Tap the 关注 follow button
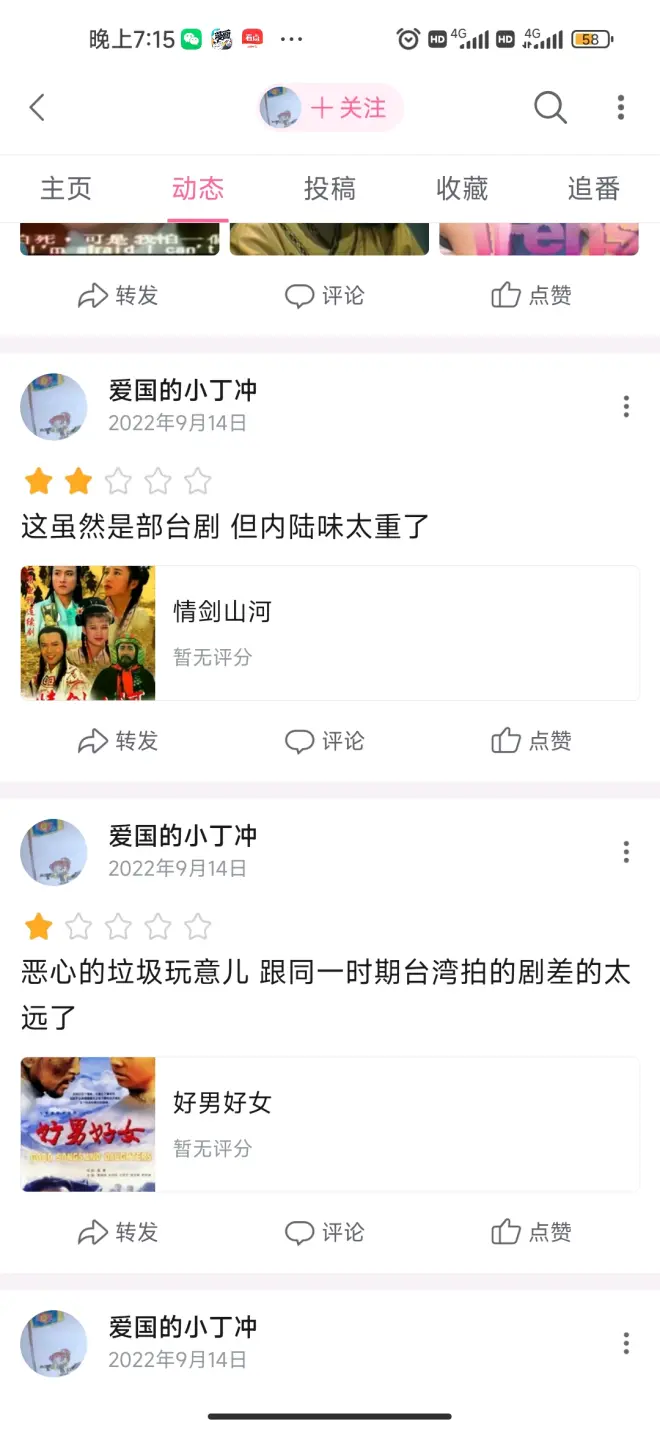This screenshot has width=660, height=1430. (x=347, y=108)
